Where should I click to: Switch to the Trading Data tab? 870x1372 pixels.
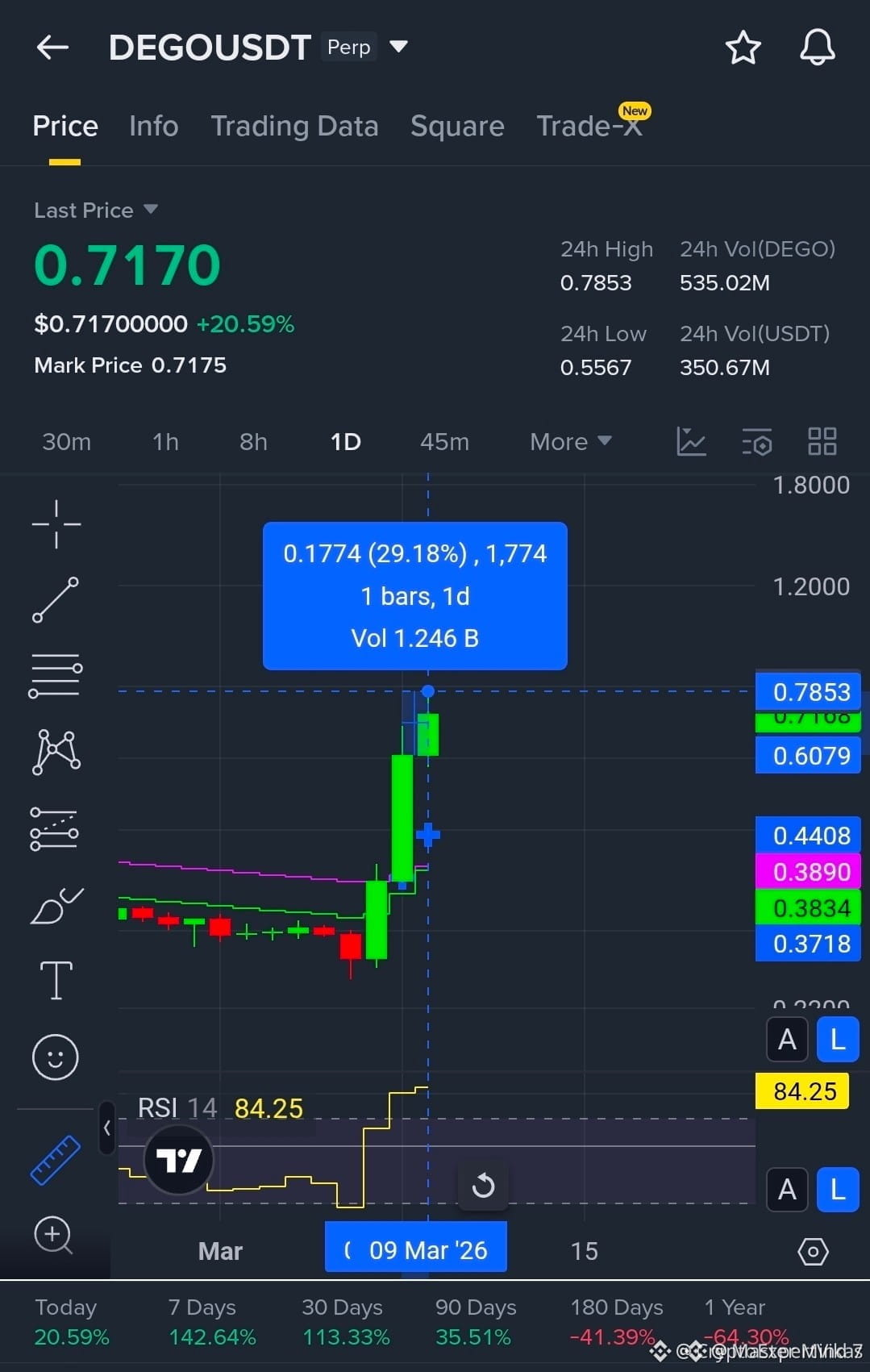click(294, 126)
